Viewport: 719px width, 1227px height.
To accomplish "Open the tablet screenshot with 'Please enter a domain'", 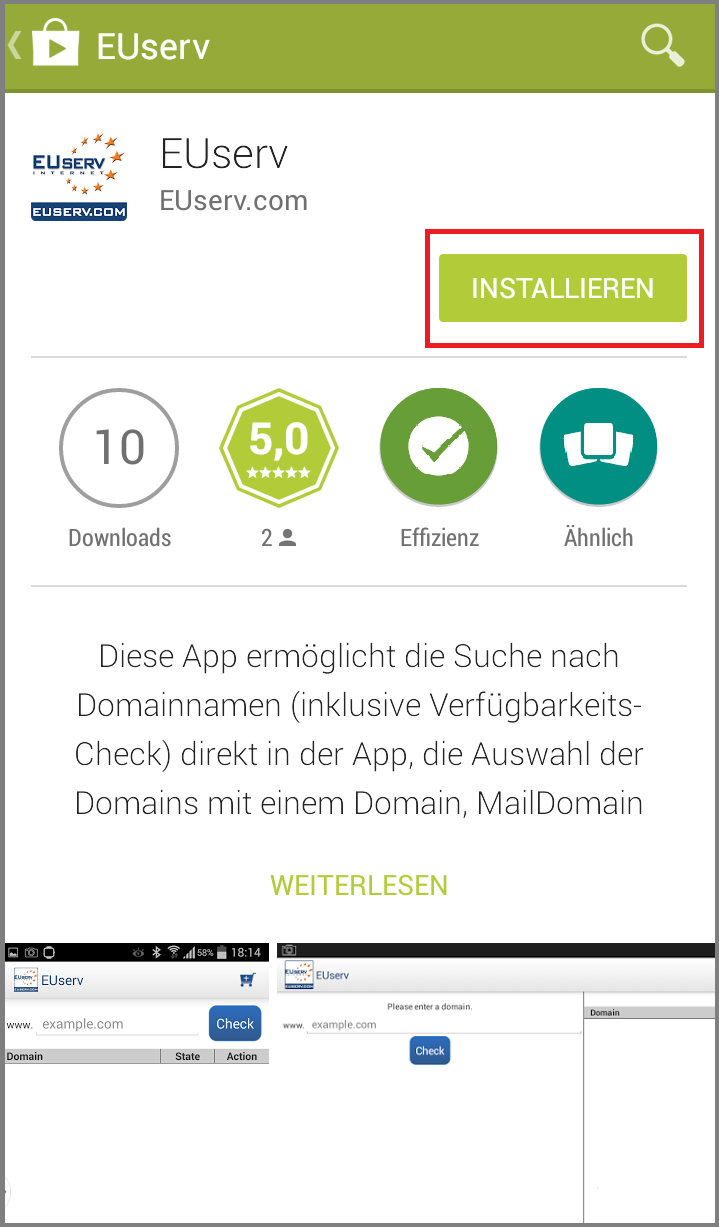I will [496, 1082].
